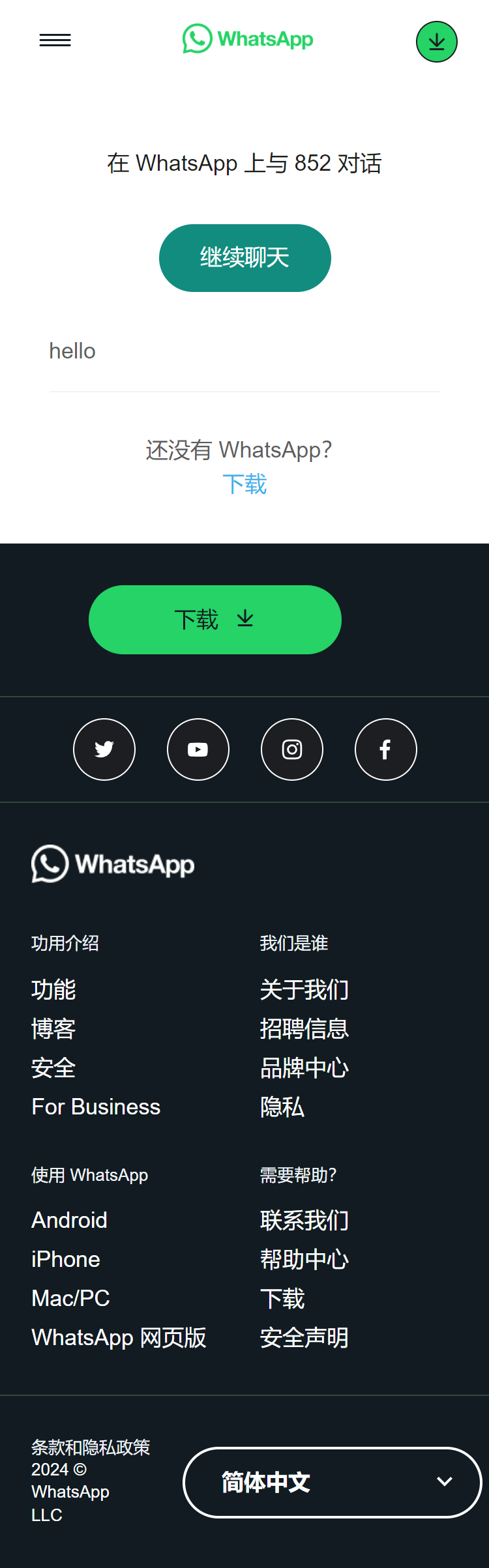Tap the round green download icon
The width and height of the screenshot is (489, 1568).
(436, 42)
